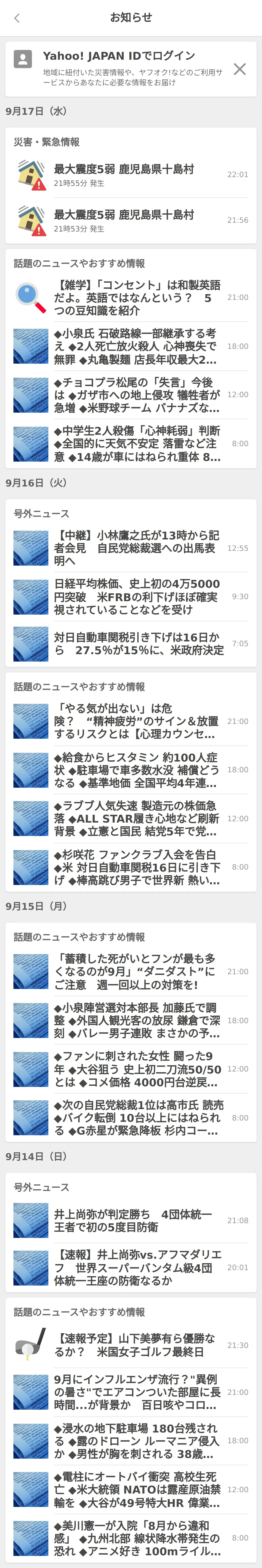Image resolution: width=262 pixels, height=1568 pixels.
Task: Open the 「やる気が出ない」は危険？ article
Action: point(131,721)
